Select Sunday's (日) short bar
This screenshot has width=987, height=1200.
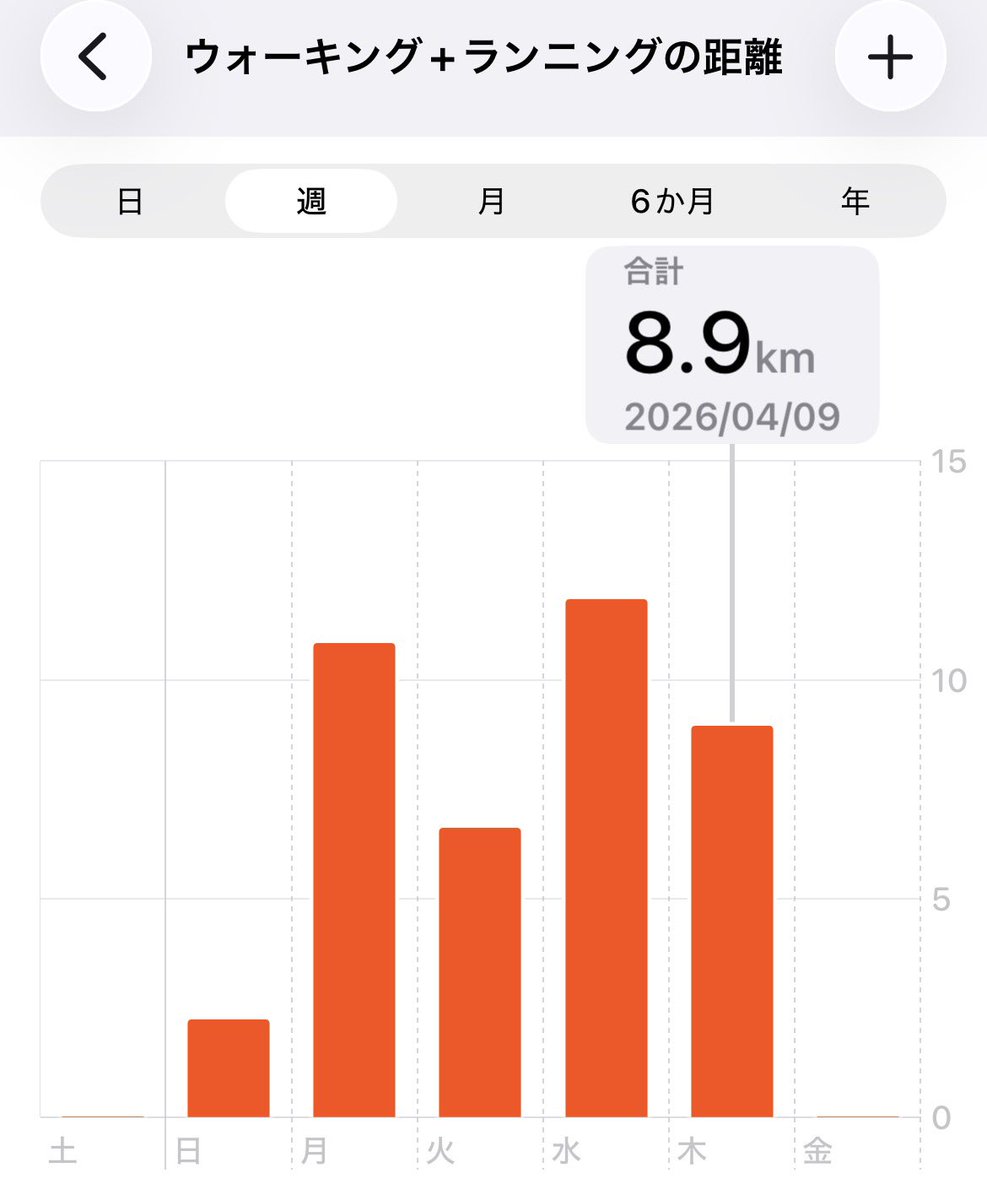click(228, 1068)
